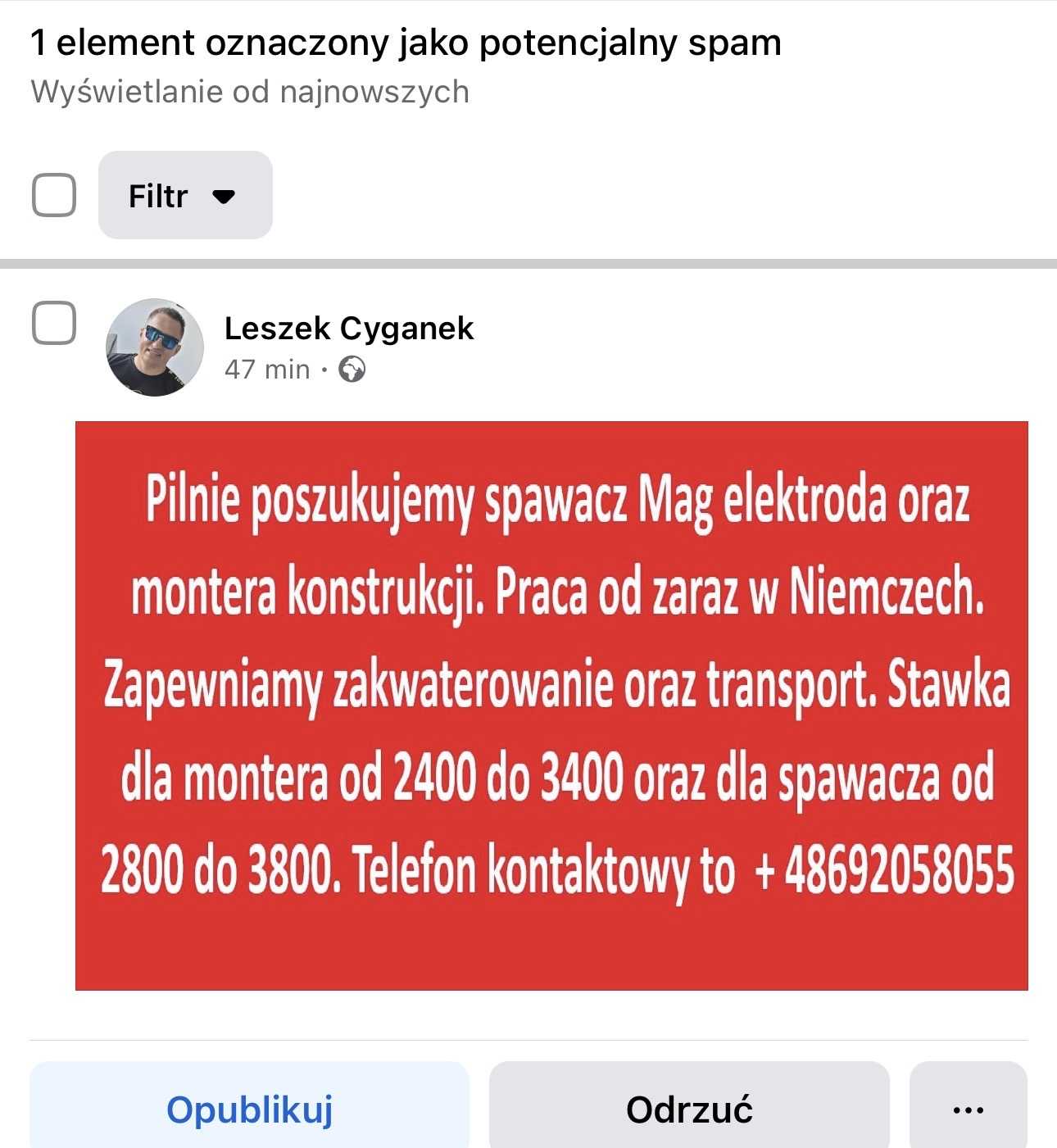Select the checkbox for Leszek Cyganek's post
The image size is (1057, 1148).
click(54, 323)
